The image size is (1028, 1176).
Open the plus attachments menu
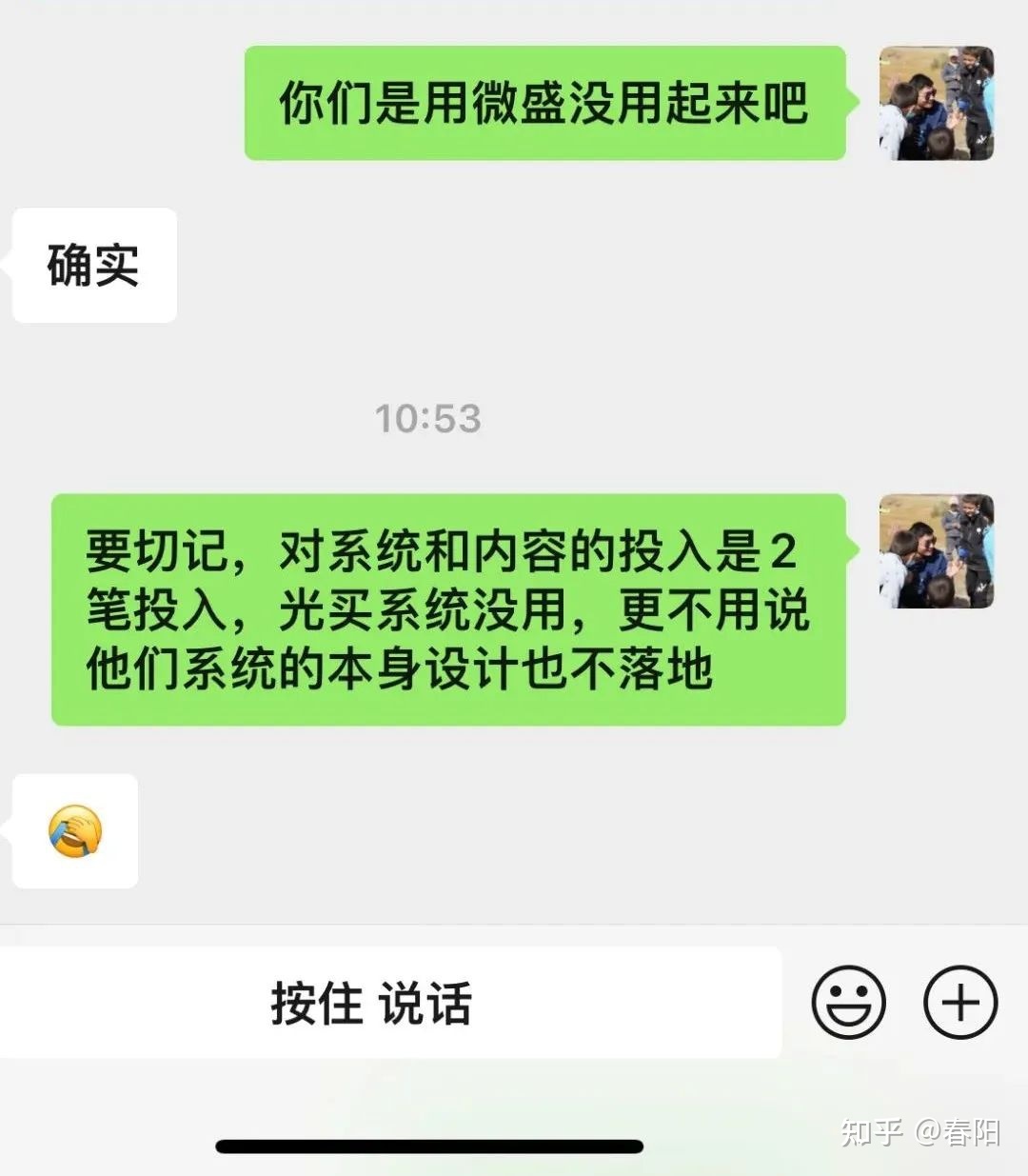(x=960, y=1002)
